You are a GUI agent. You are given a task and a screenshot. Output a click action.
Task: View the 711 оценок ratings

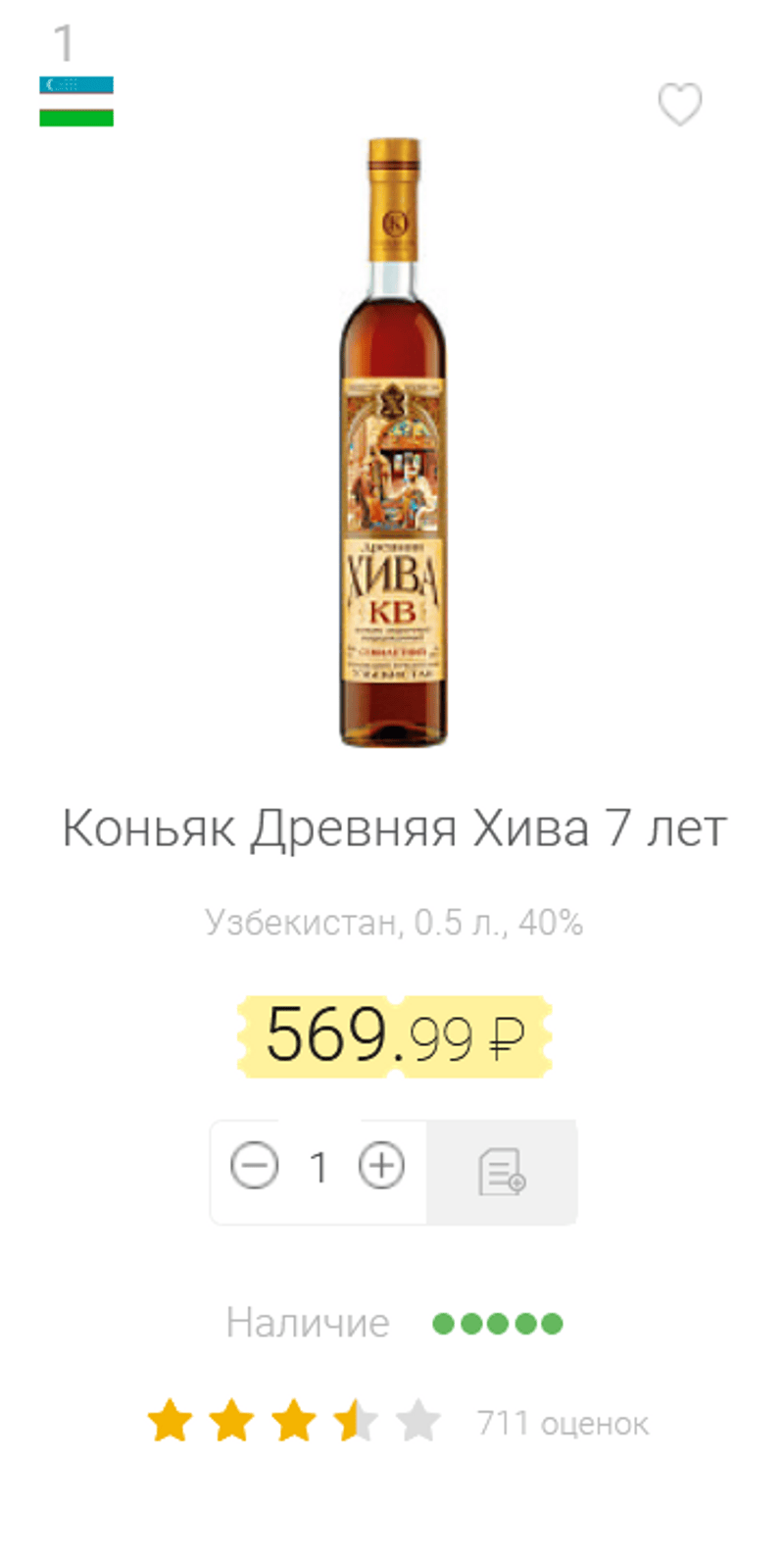click(x=562, y=1423)
